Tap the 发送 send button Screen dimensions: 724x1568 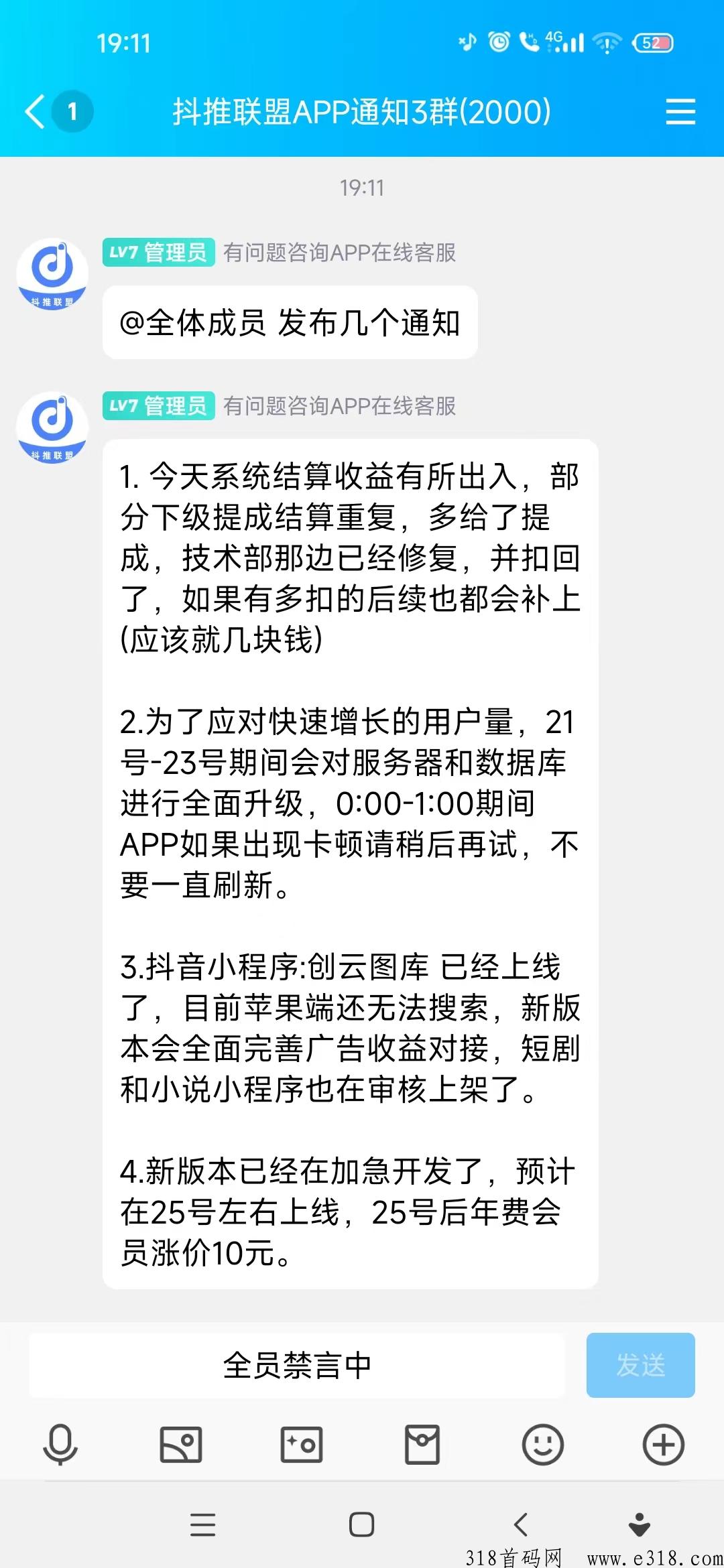click(x=640, y=1365)
